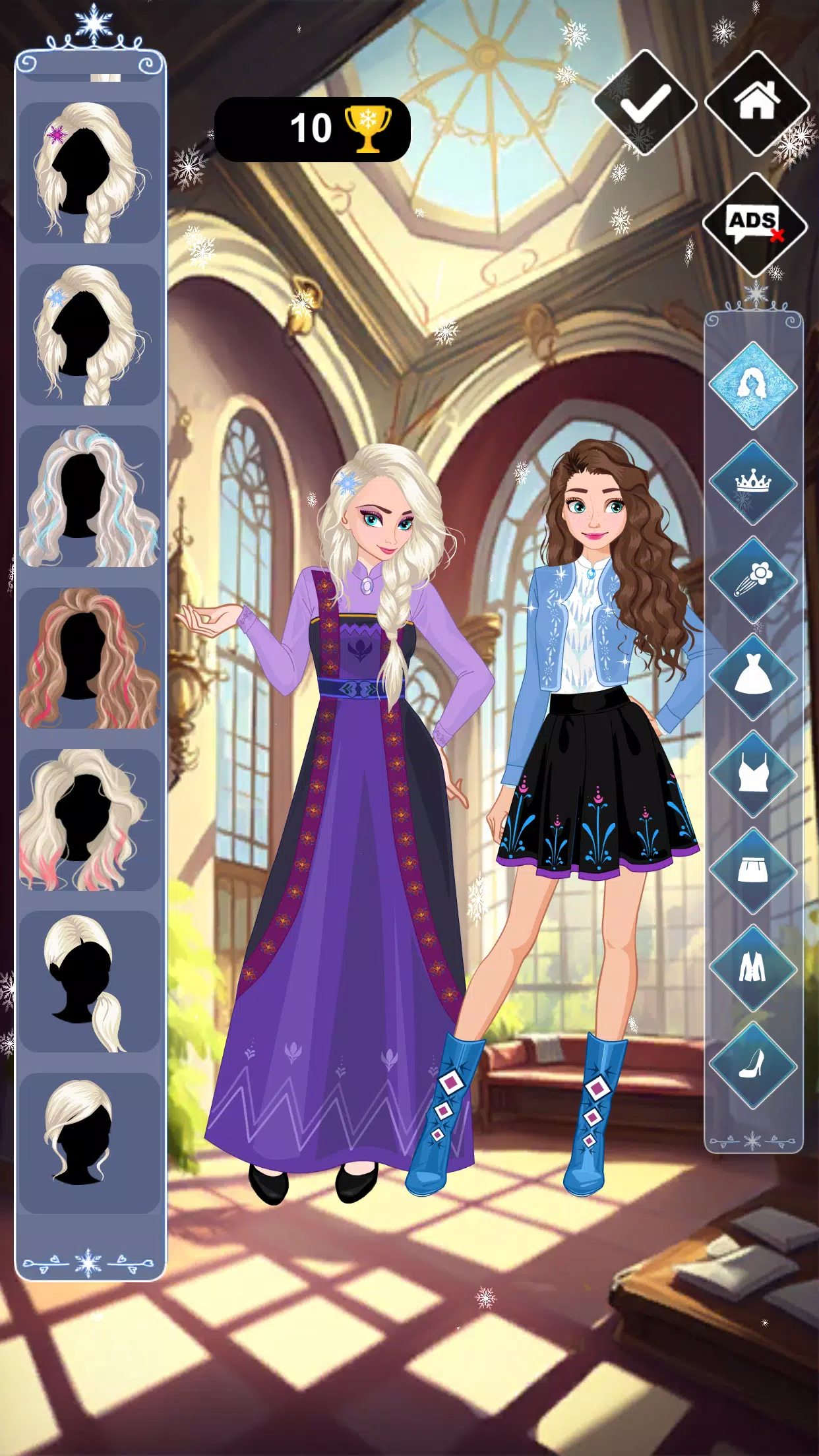The height and width of the screenshot is (1456, 819).
Task: Select the hair category
Action: point(753,385)
